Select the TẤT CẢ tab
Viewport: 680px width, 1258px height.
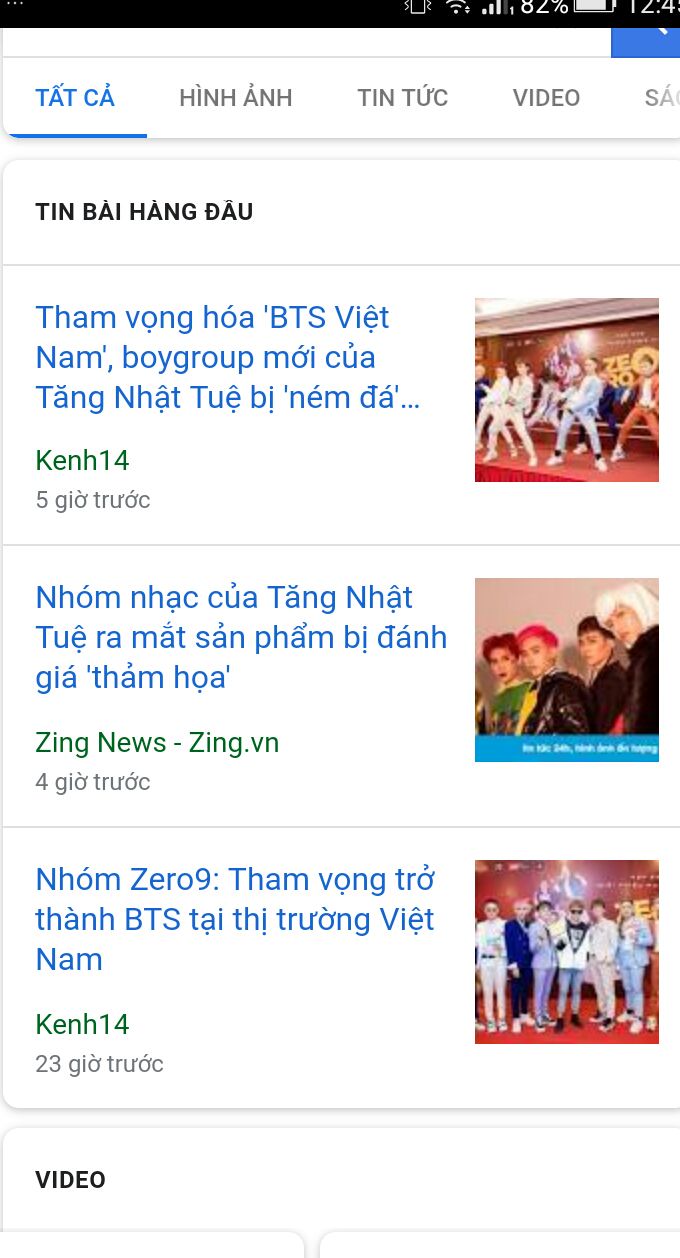(75, 98)
